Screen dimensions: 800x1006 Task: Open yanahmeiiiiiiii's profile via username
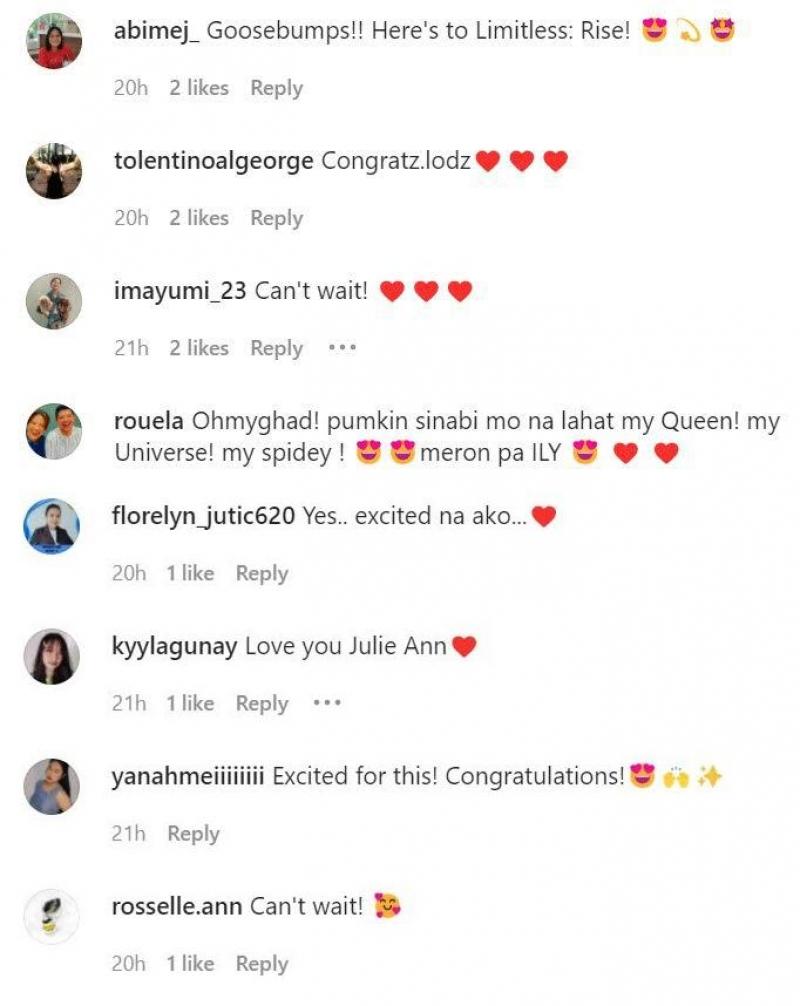tap(189, 776)
